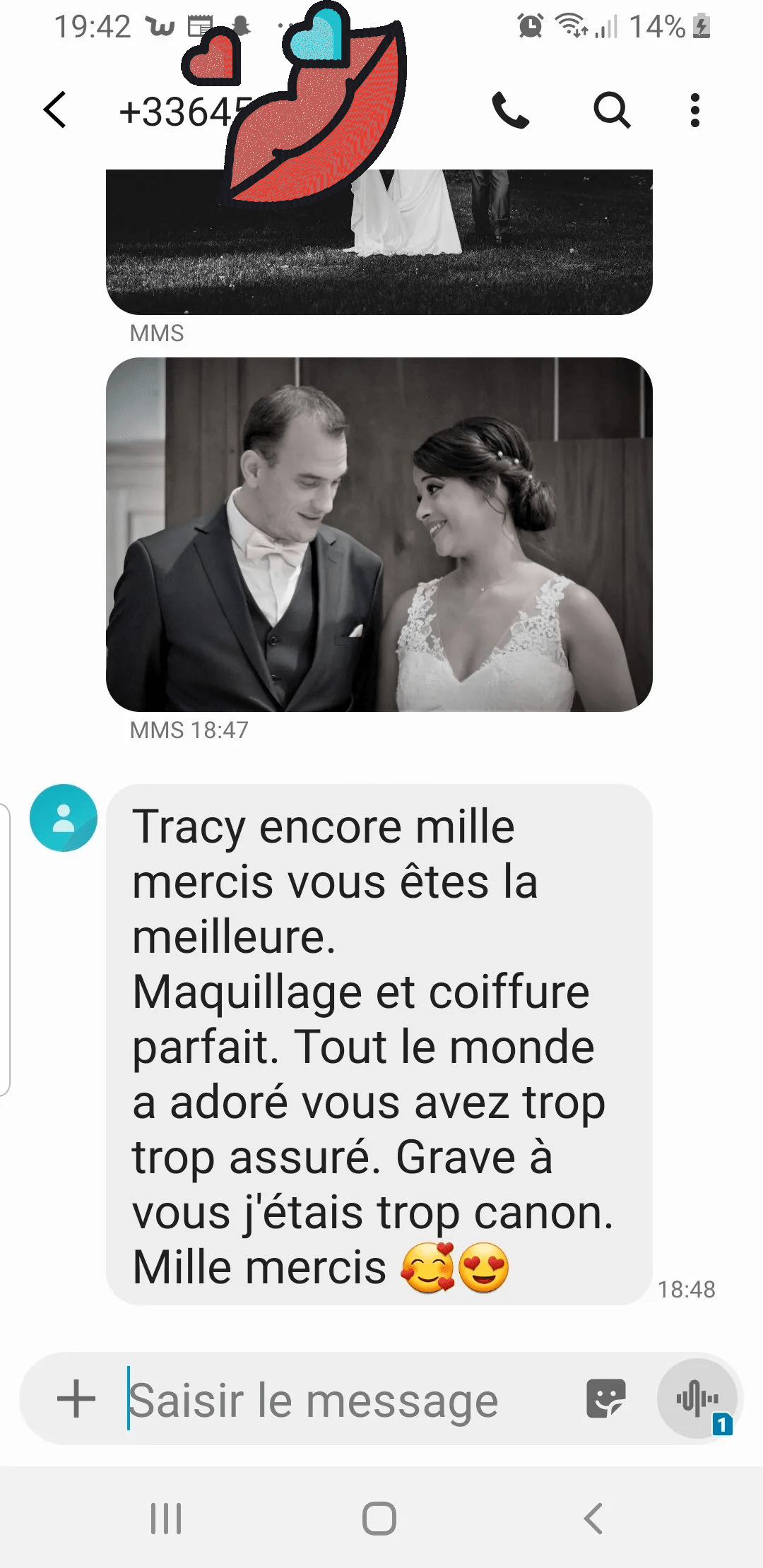The image size is (763, 1568).
Task: Record a voice message
Action: [x=697, y=1398]
